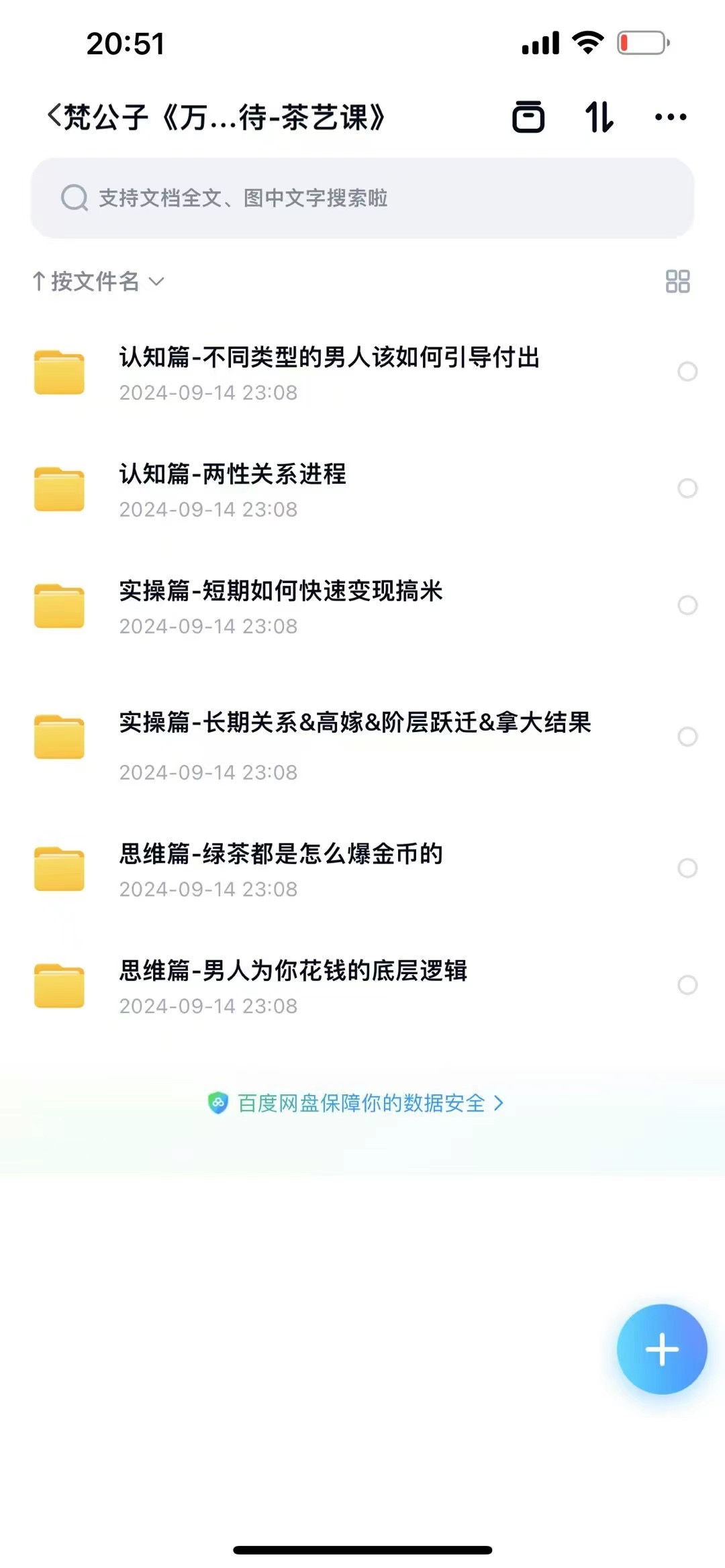Open folder 实操篇-短期如何快速变现搞米
The width and height of the screenshot is (725, 1568).
click(281, 605)
